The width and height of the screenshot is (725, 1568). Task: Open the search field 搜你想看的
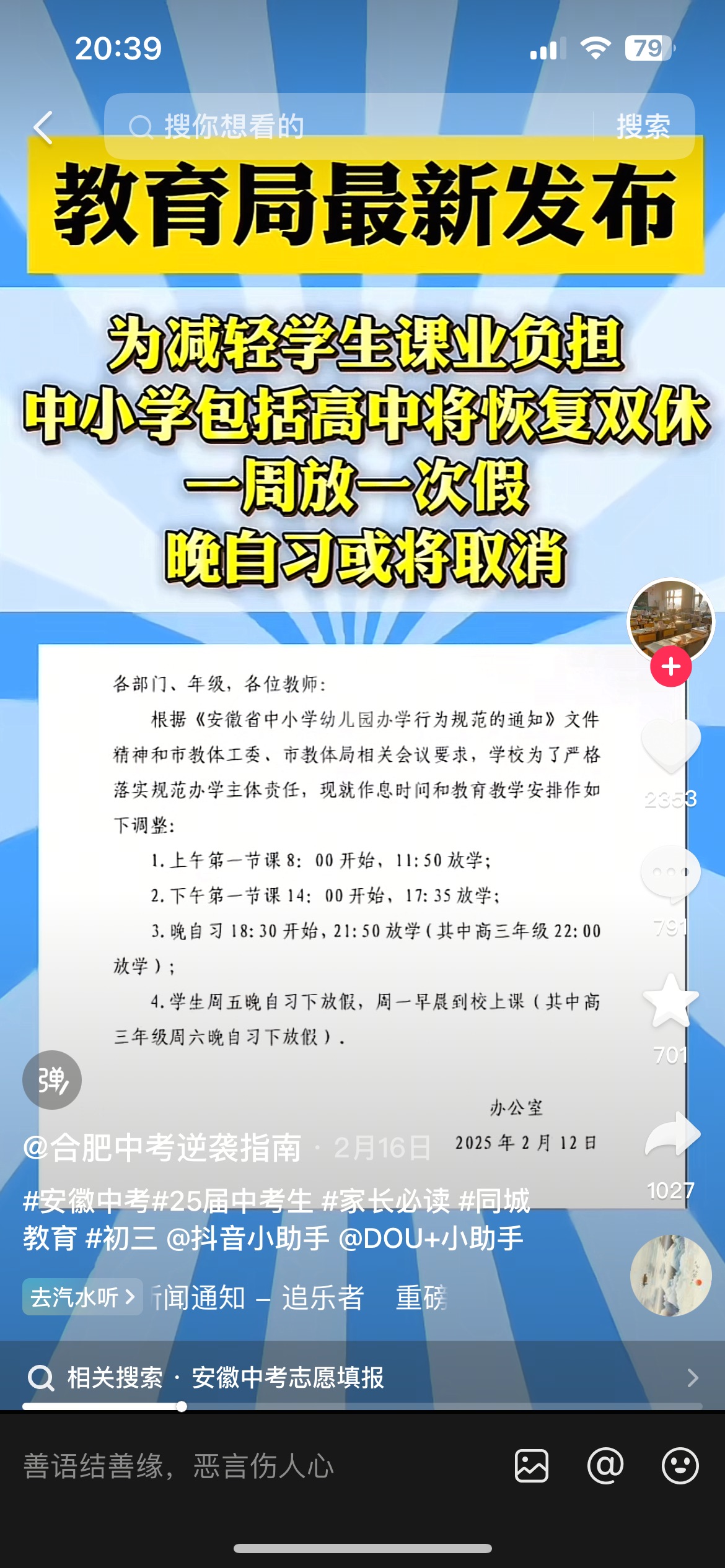pos(347,126)
